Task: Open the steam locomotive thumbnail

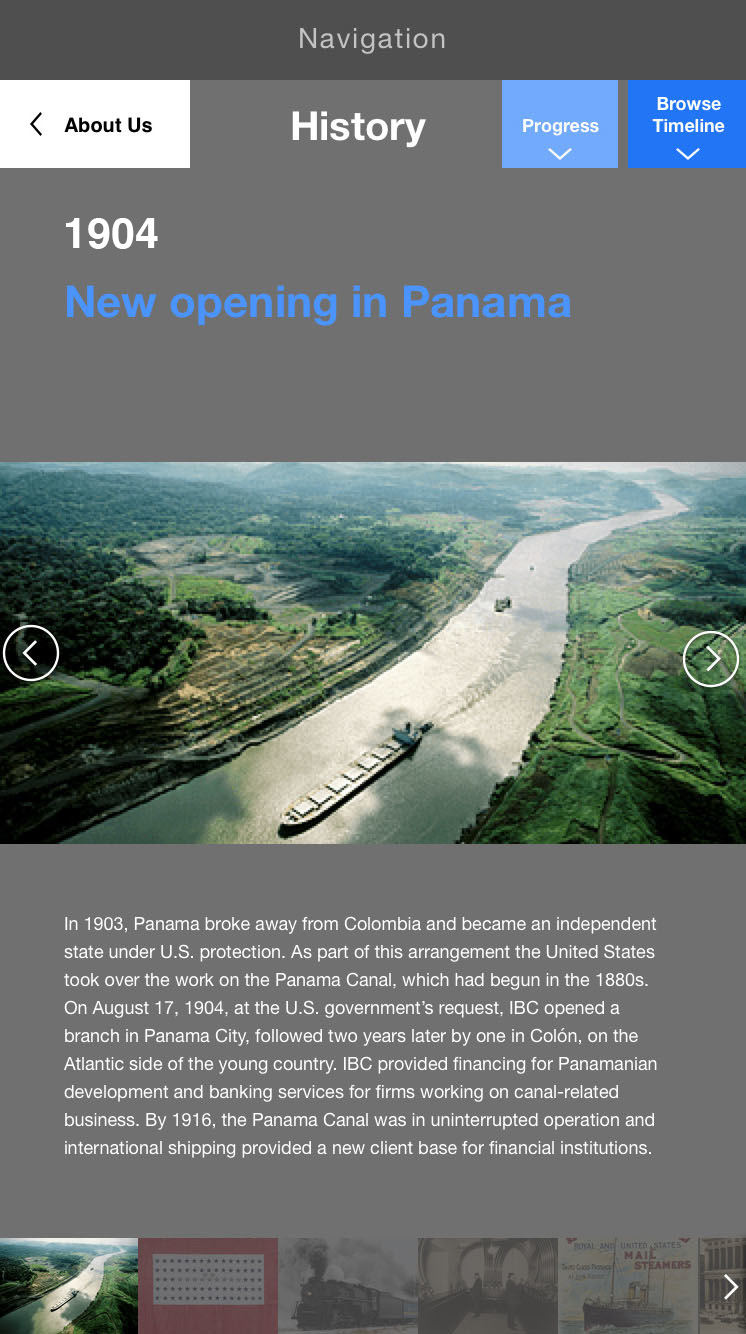Action: [x=348, y=1286]
